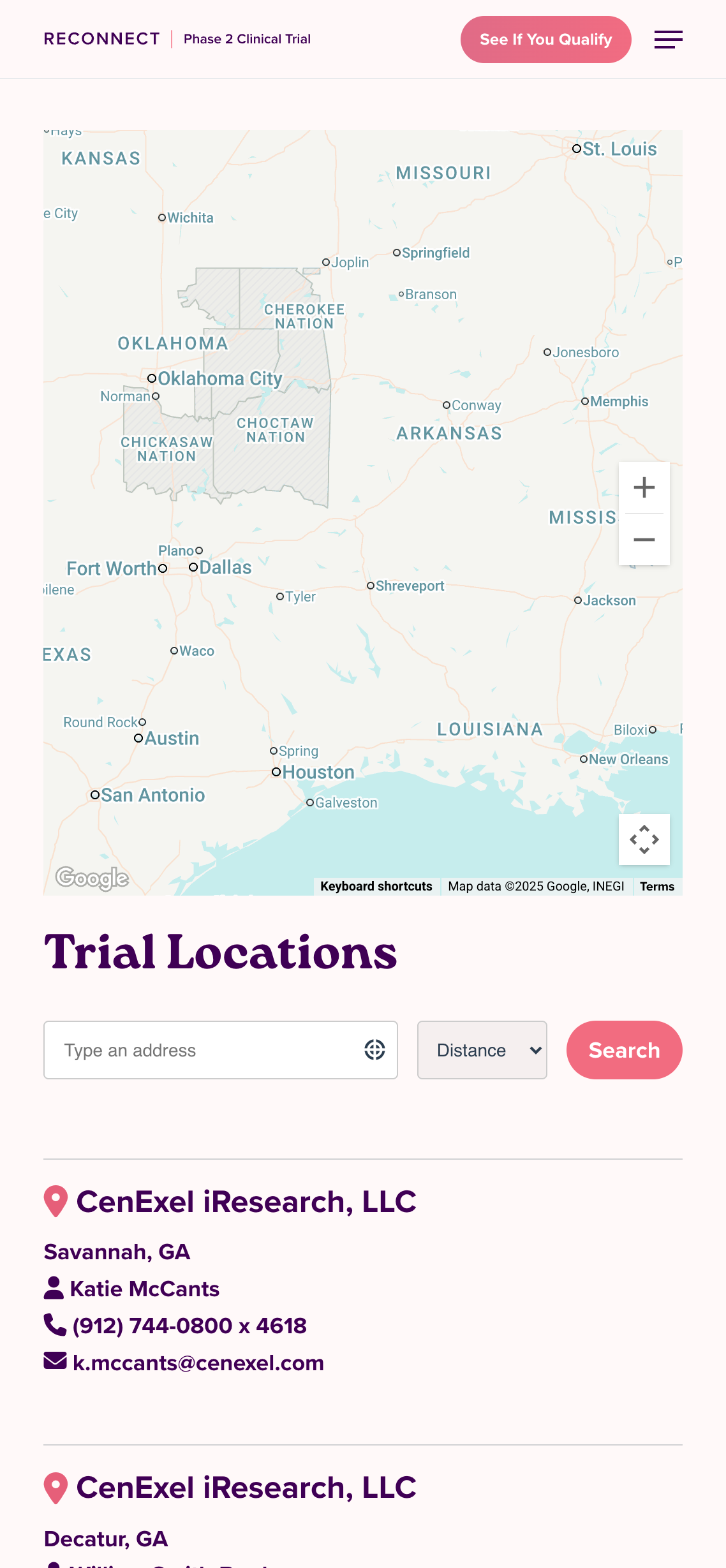Tap the Search button
726x1568 pixels.
coord(624,1050)
